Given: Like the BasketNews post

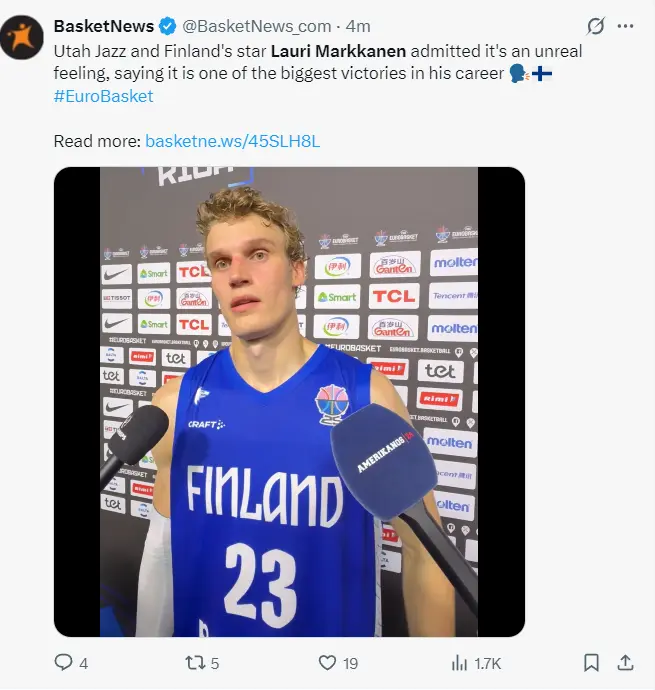Looking at the screenshot, I should [327, 662].
